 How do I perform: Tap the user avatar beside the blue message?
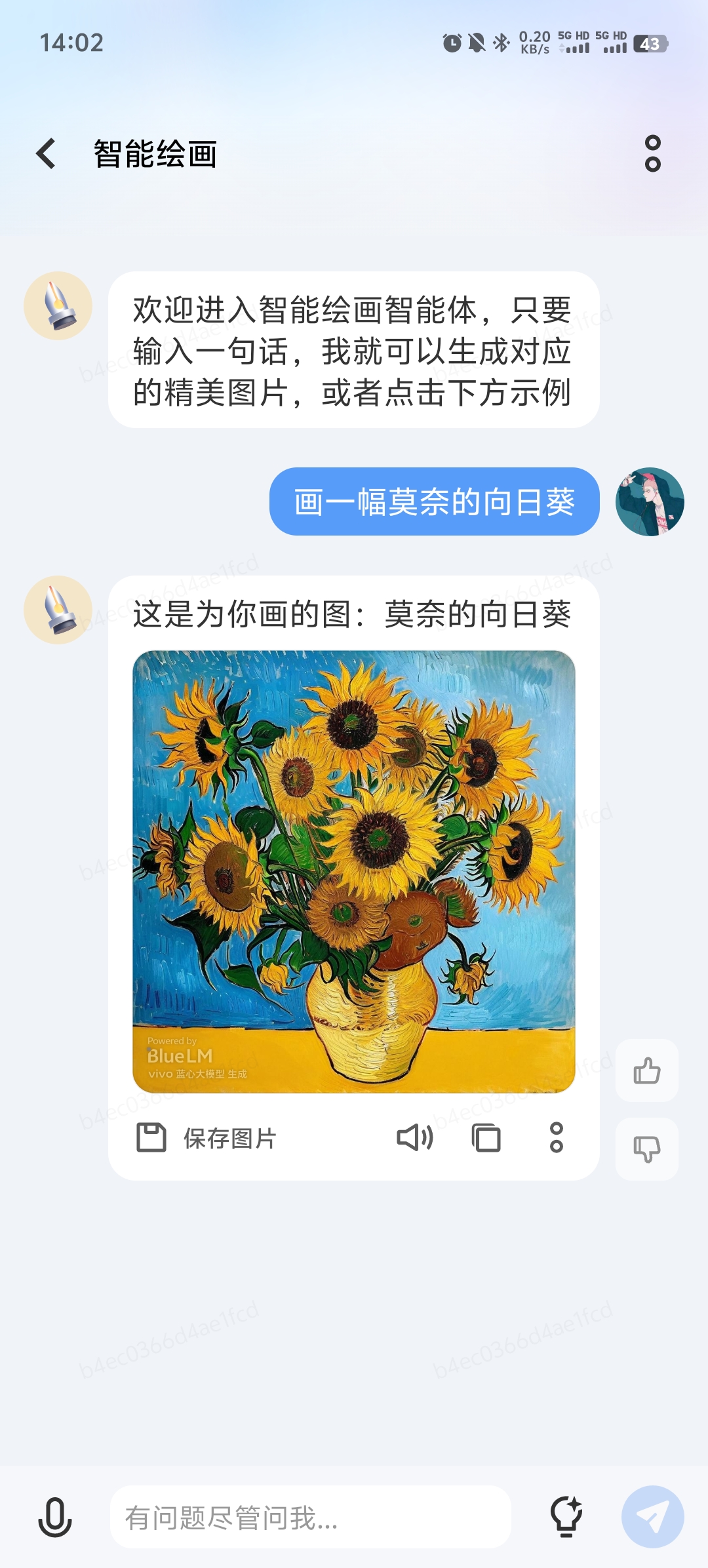pos(650,501)
